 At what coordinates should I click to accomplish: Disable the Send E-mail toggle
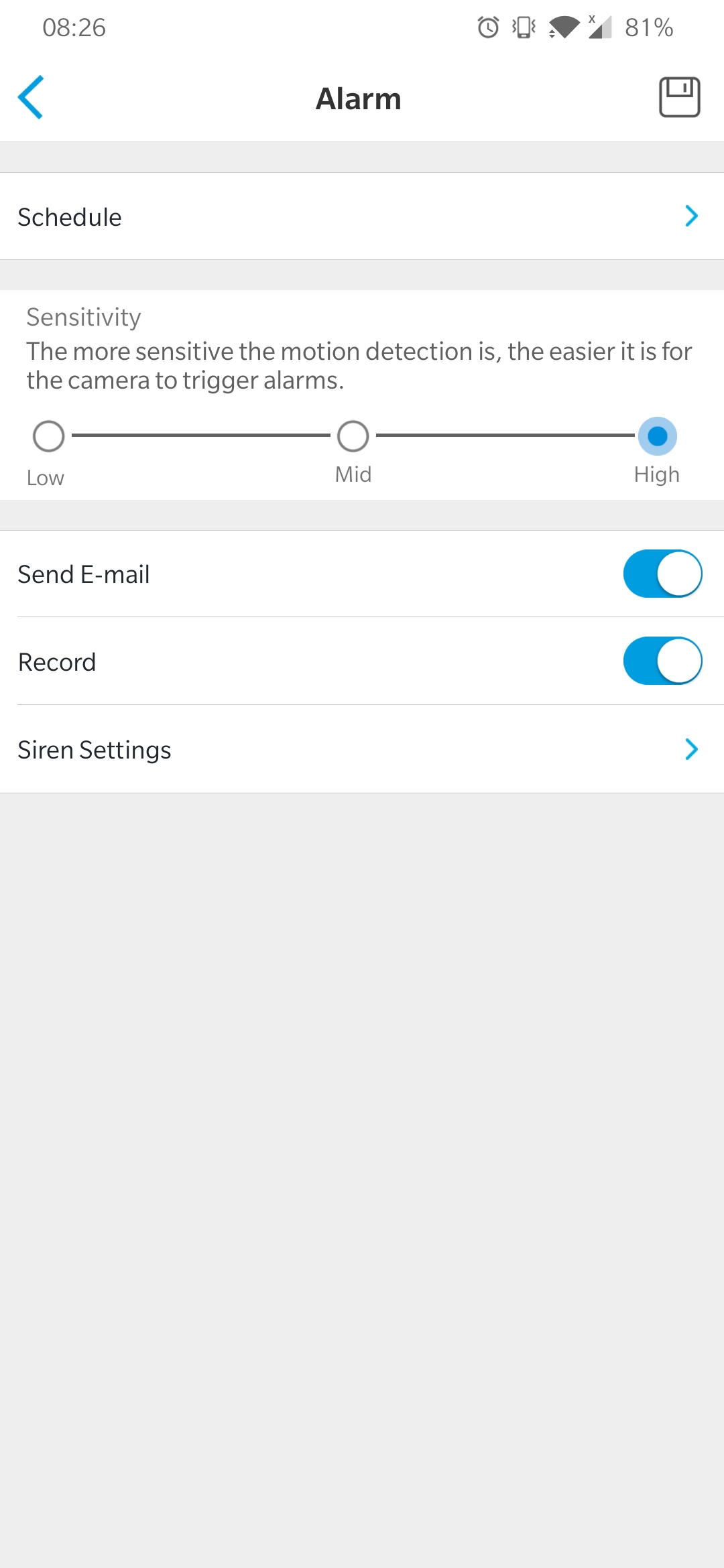pyautogui.click(x=662, y=574)
